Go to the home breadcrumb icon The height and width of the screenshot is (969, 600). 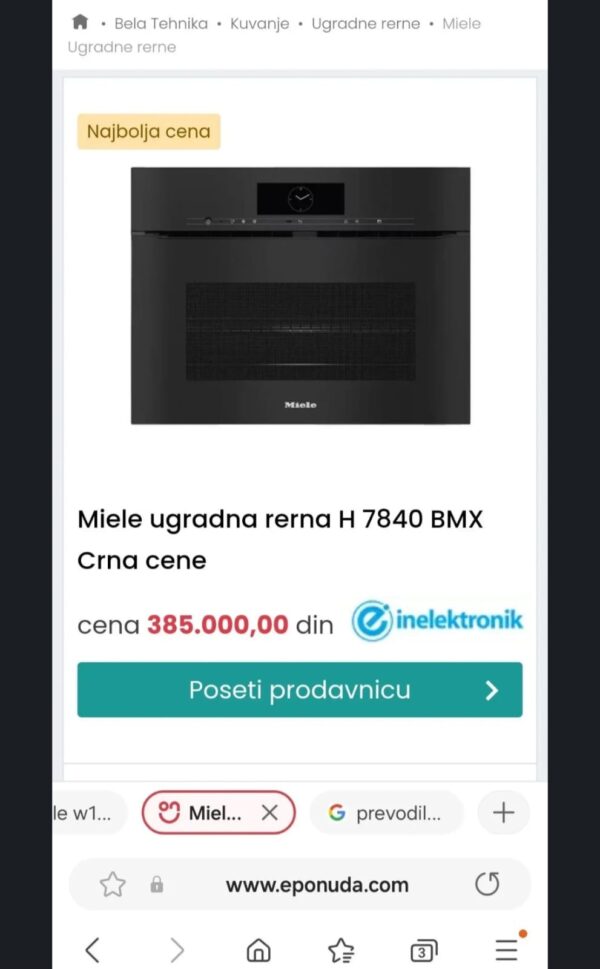pos(80,23)
